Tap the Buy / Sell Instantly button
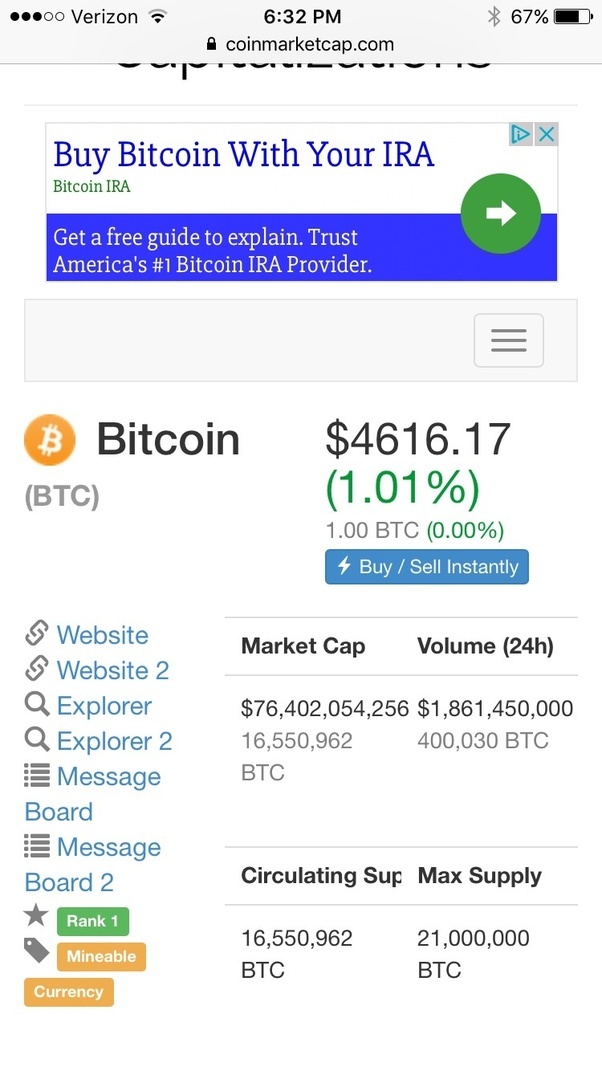The width and height of the screenshot is (602, 1071). click(427, 567)
